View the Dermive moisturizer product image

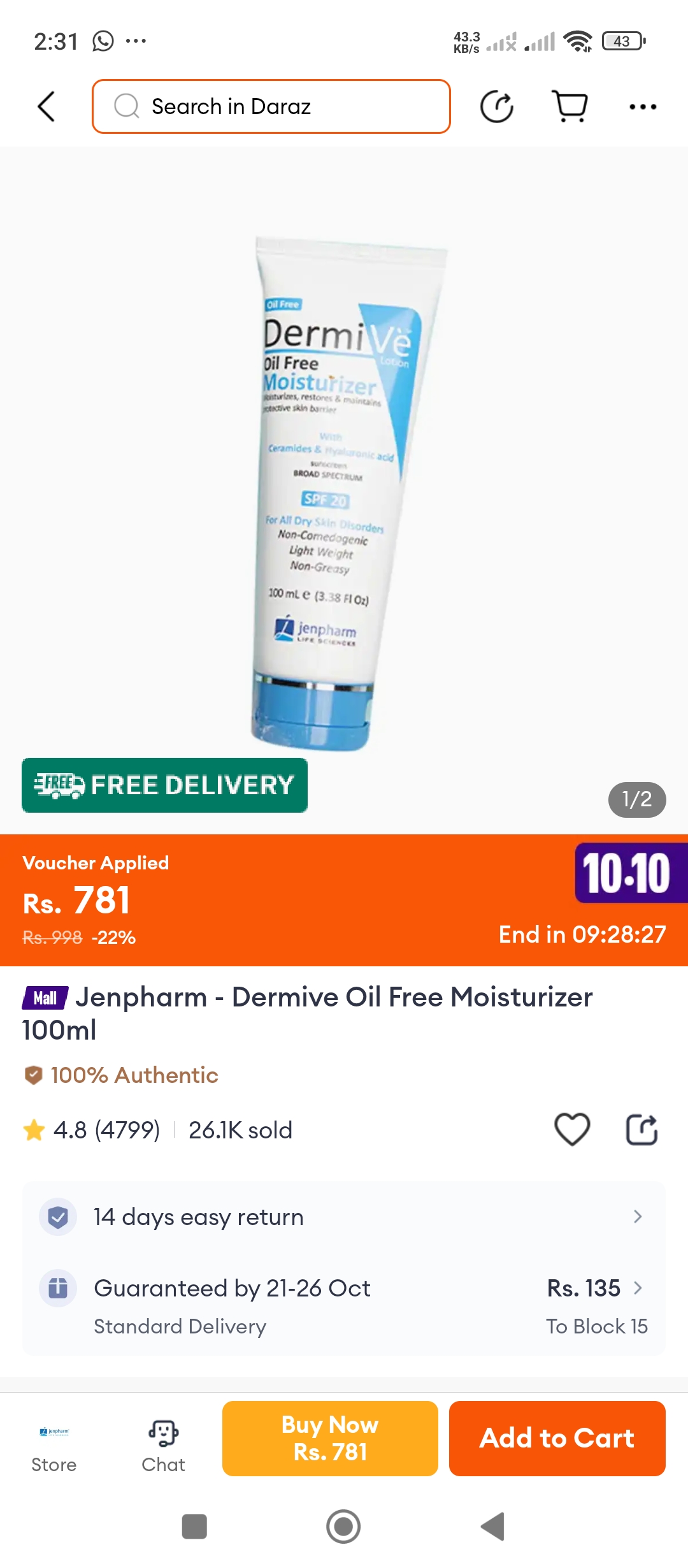(x=344, y=491)
